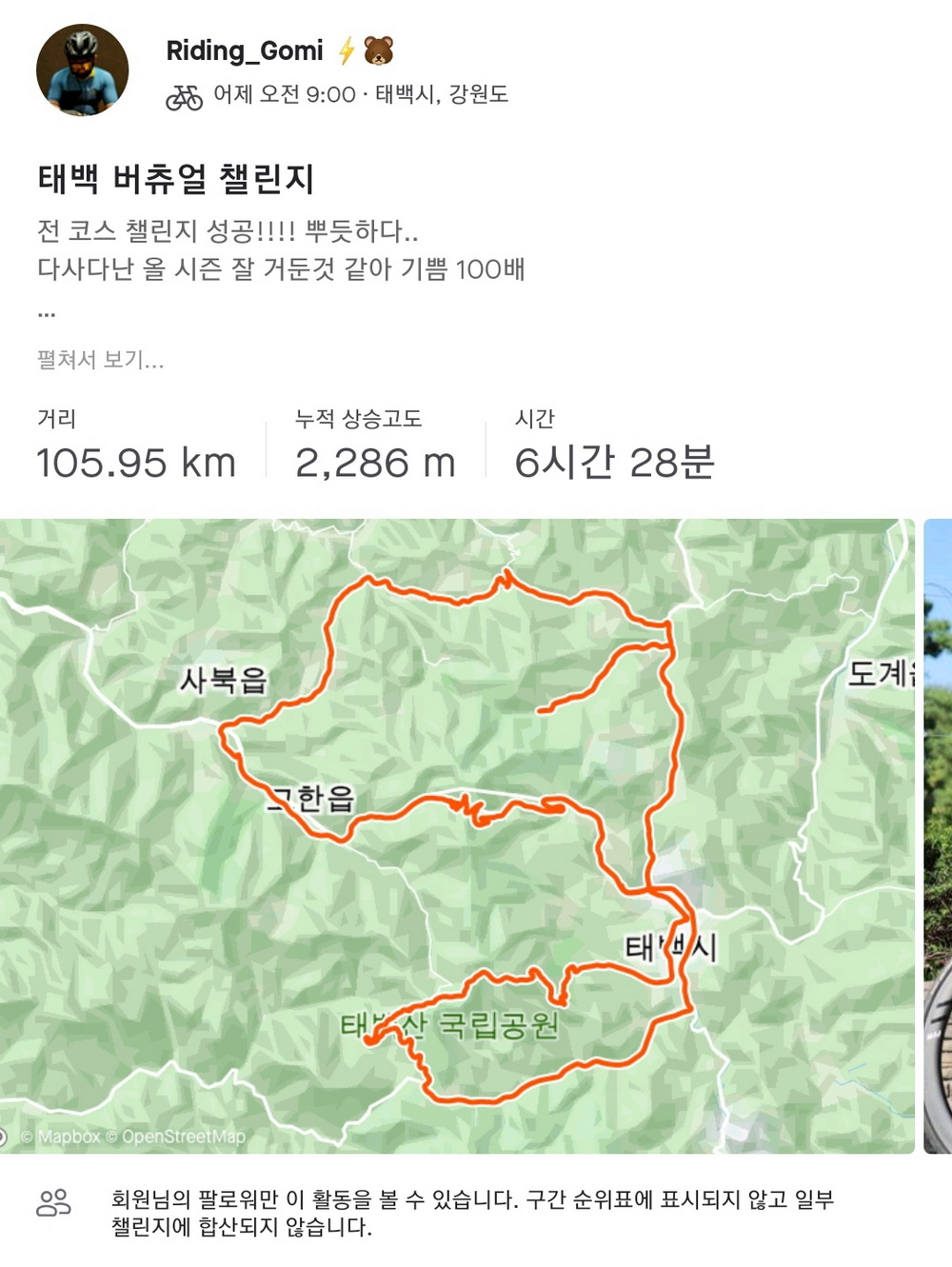Open Riding_Gomi's profile picture

coord(82,70)
